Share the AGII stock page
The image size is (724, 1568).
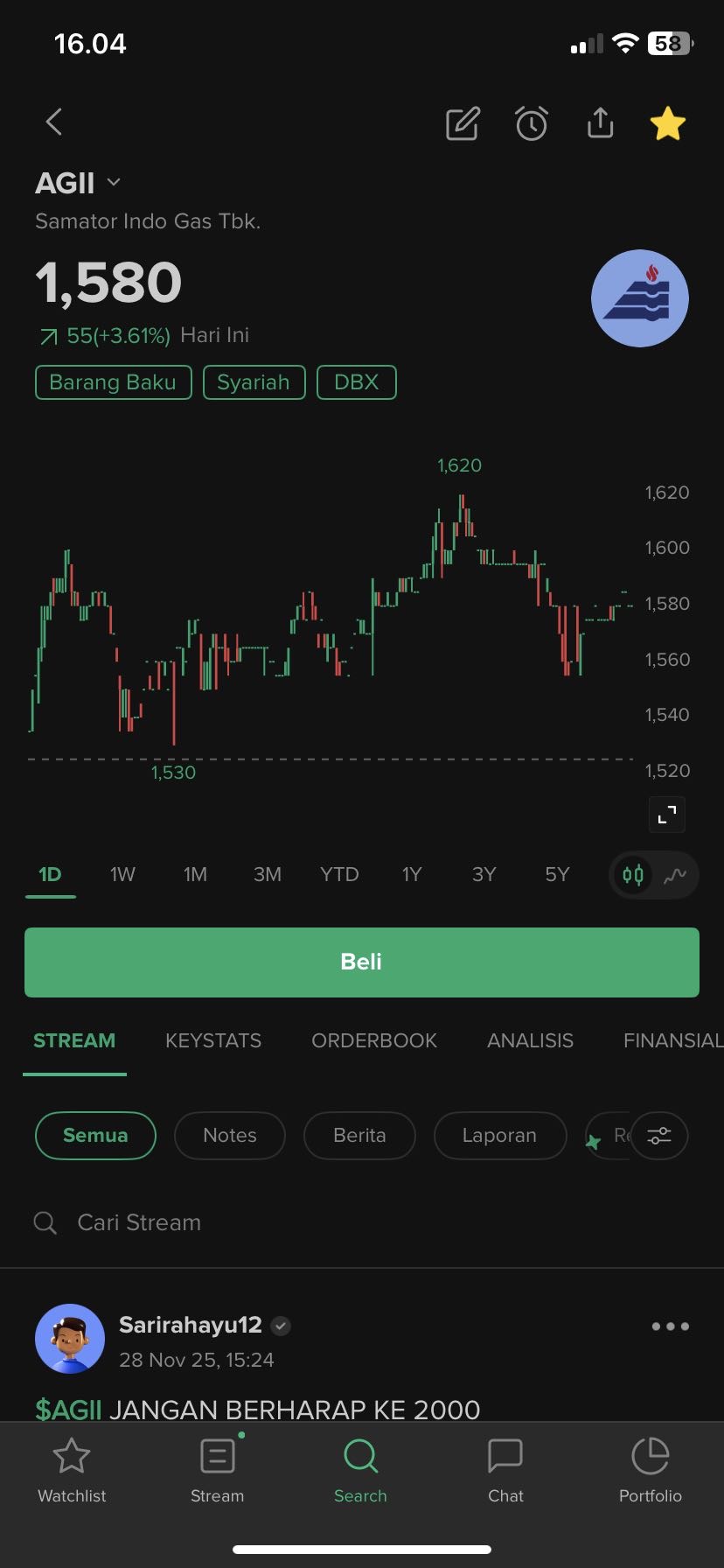click(600, 123)
